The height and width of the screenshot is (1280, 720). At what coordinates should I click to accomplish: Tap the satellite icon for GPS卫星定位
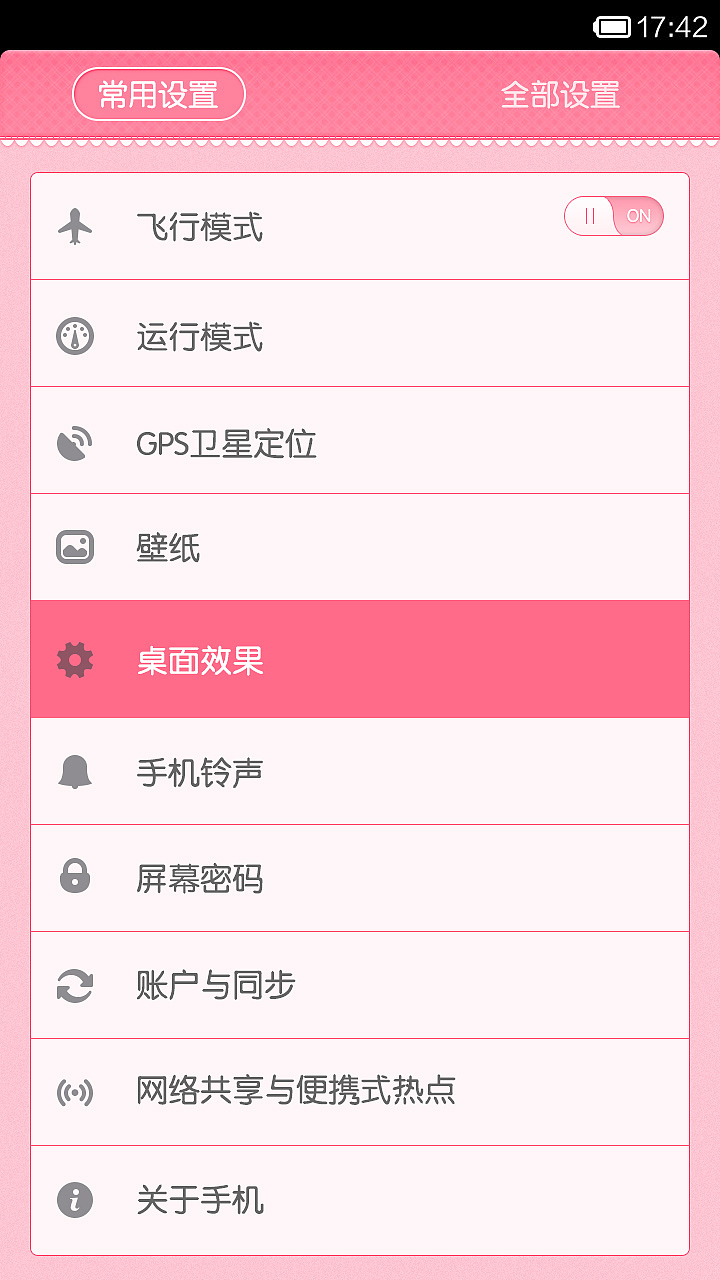point(75,441)
